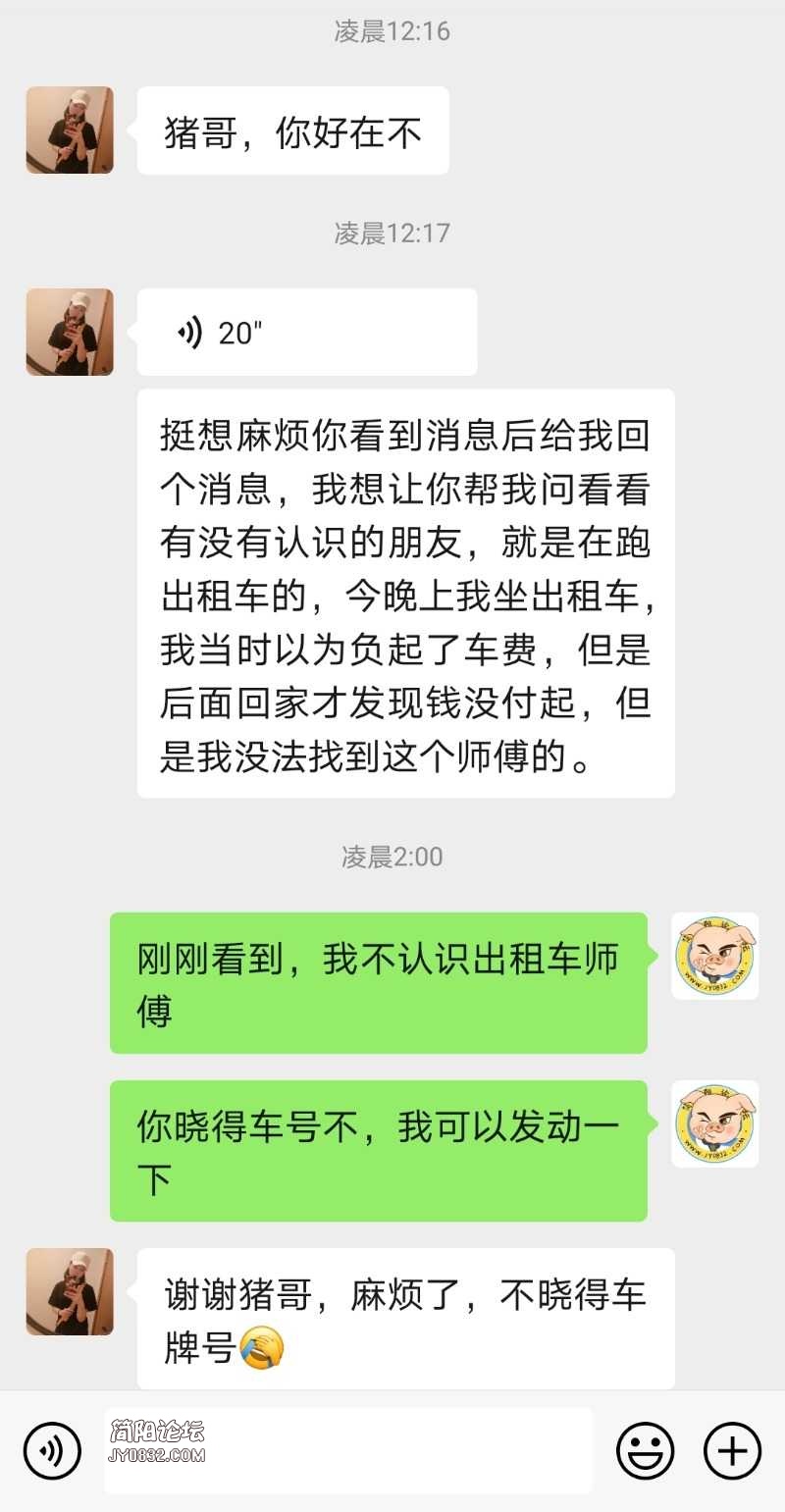Open the emoji picker
This screenshot has height=1512, width=785.
coord(645,1450)
